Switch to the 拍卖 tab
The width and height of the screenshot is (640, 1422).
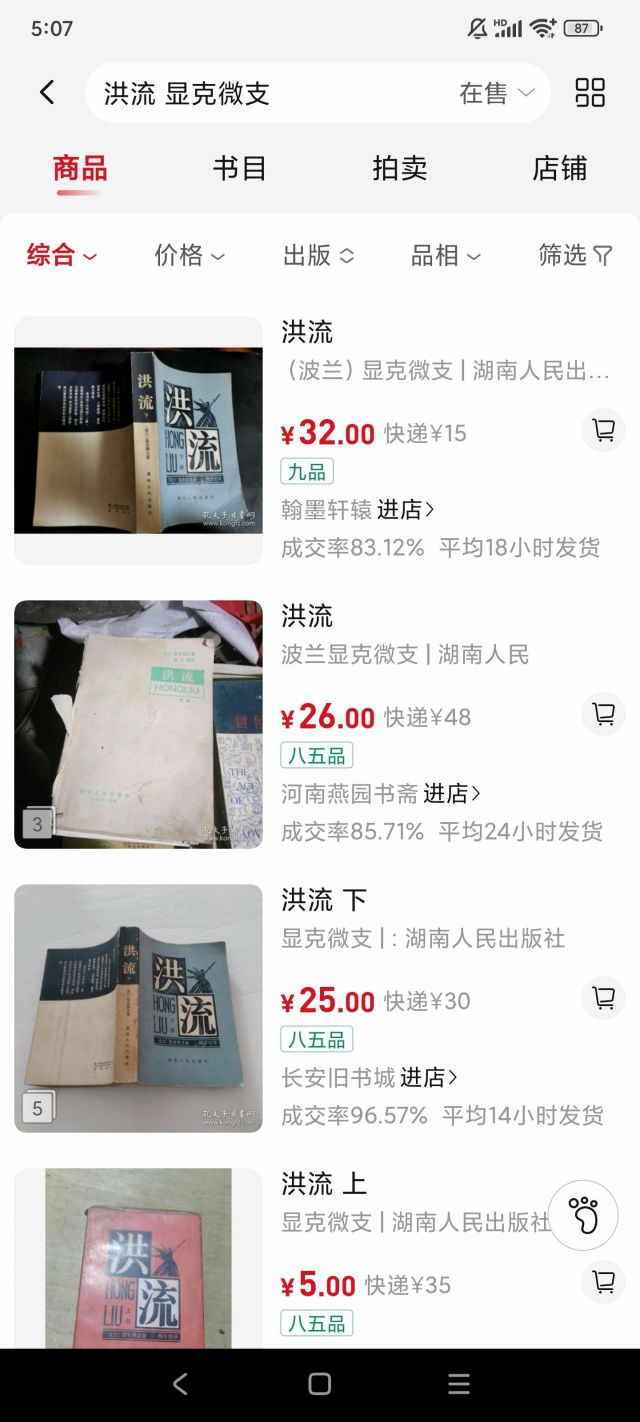point(400,168)
